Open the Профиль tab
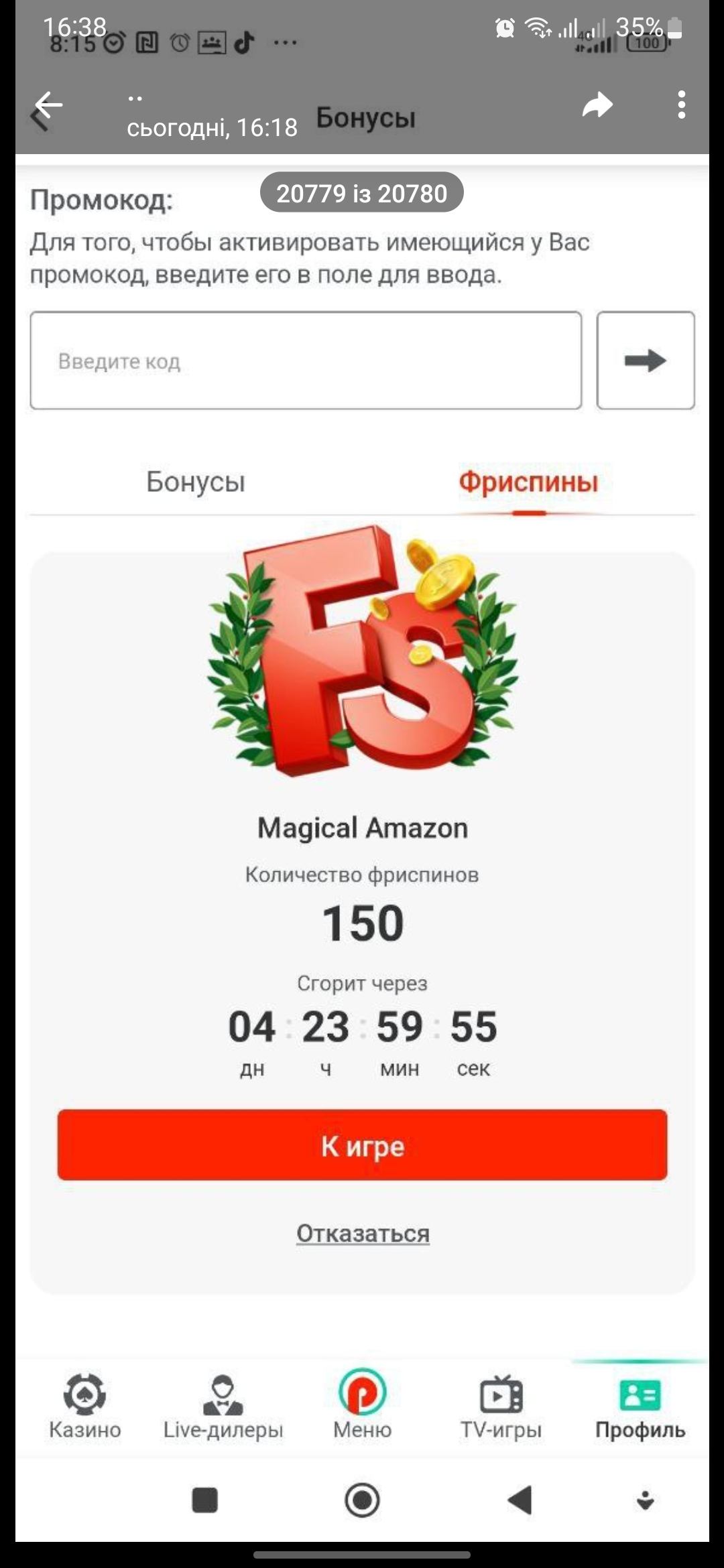Screen dimensions: 724x1568 (640, 1405)
